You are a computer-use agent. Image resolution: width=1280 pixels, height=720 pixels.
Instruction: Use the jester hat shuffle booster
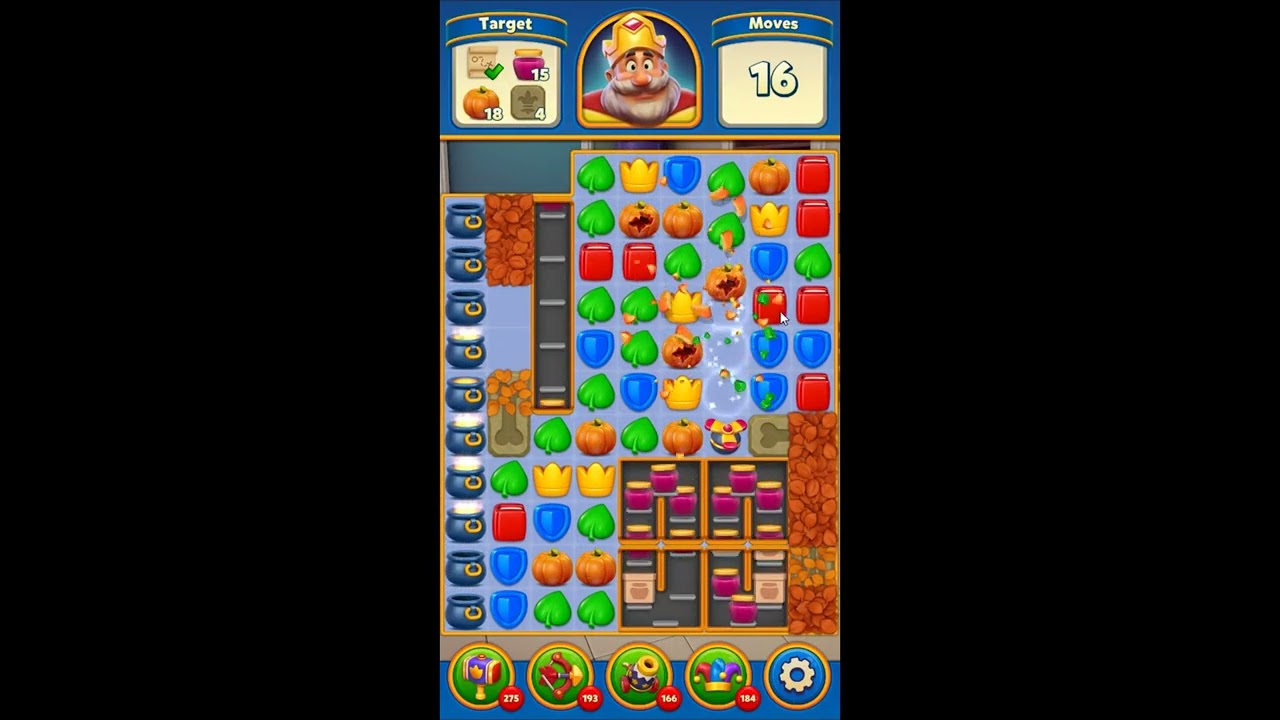pyautogui.click(x=718, y=676)
